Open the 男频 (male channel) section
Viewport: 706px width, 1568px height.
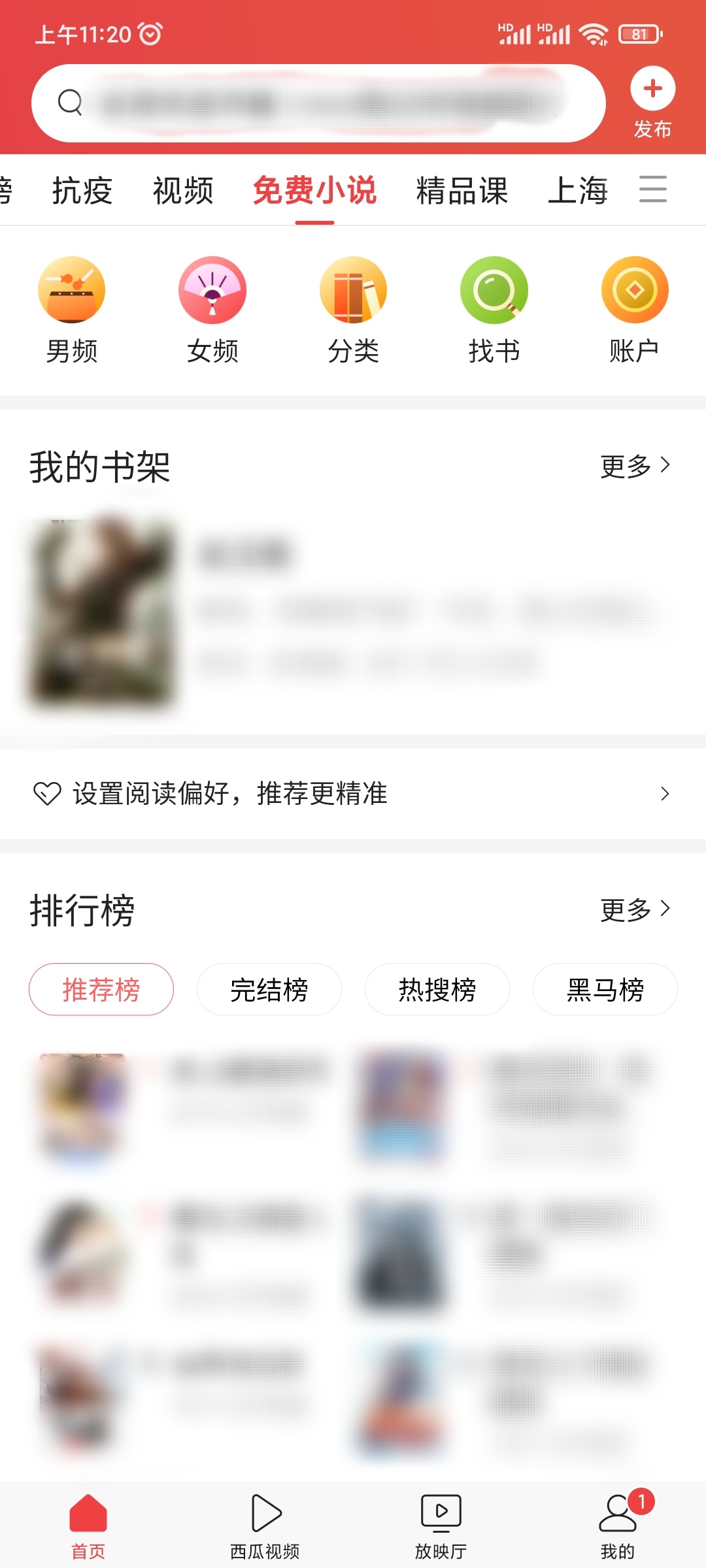pos(71,307)
